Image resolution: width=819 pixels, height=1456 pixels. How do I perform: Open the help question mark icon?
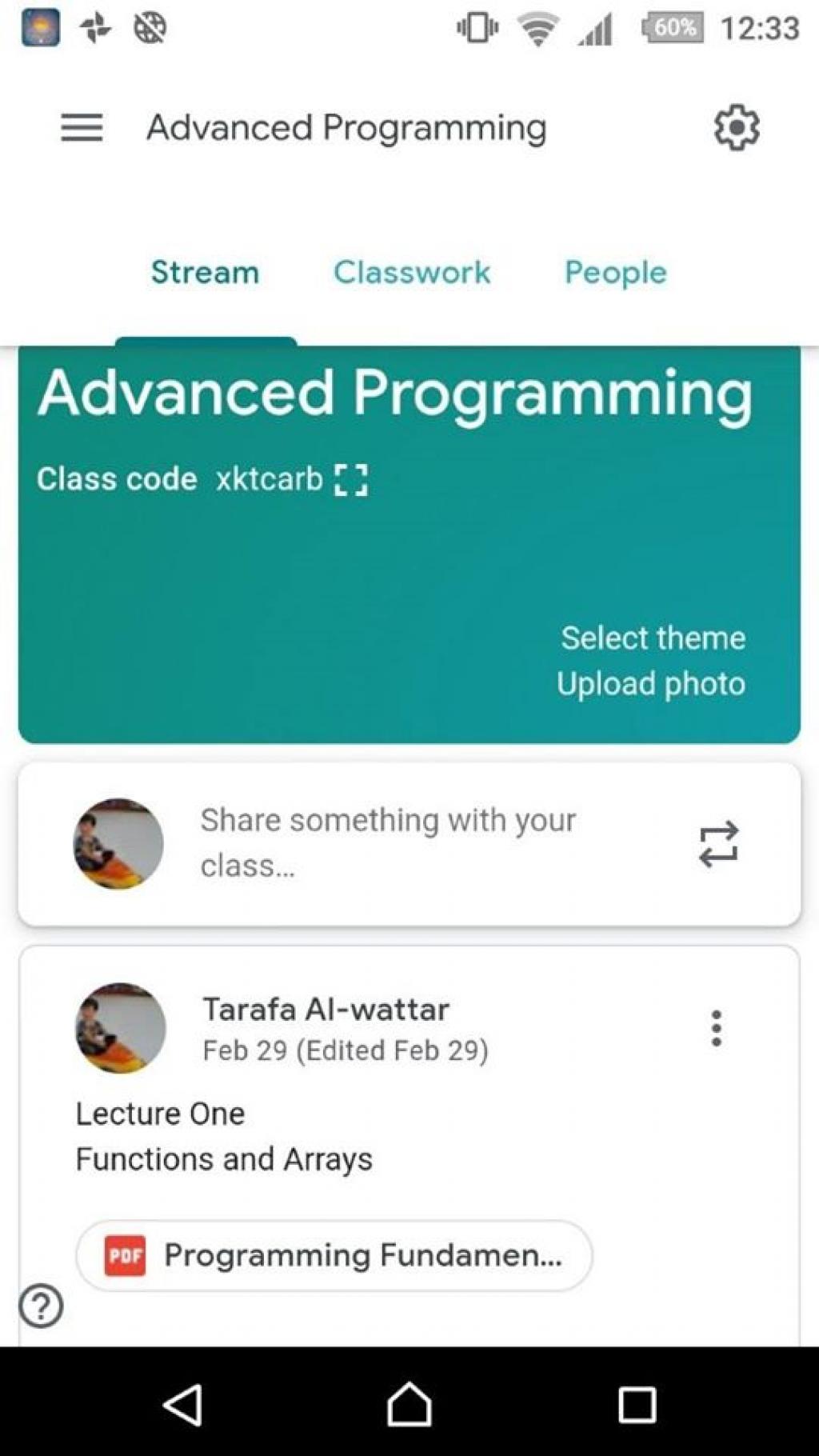click(41, 1306)
